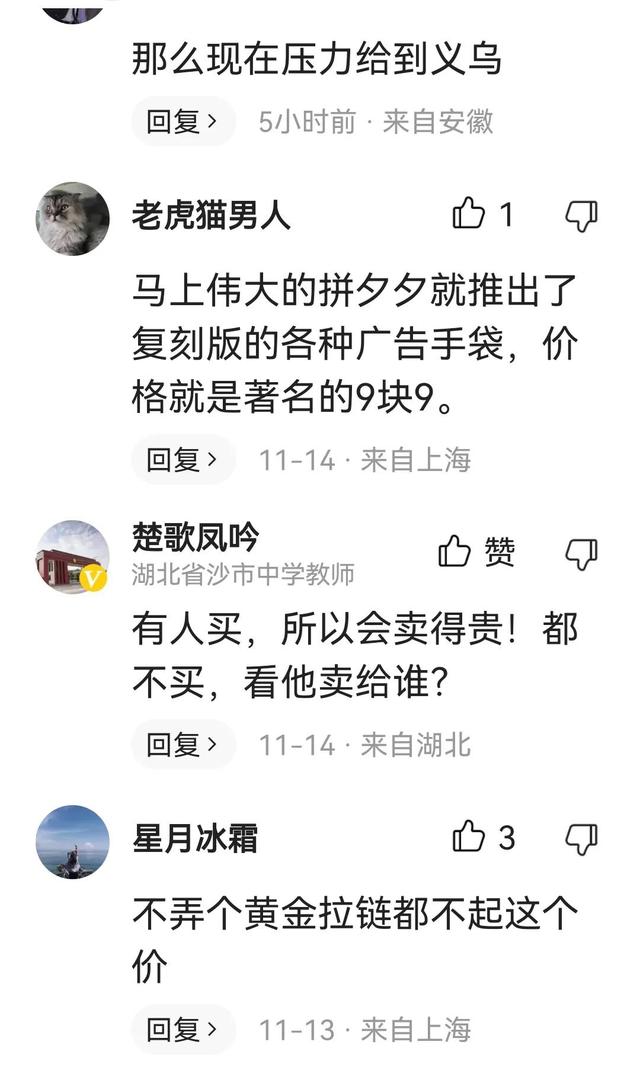Screen dimensions: 640x1080
Task: Reply to the comment about 义乌
Action: tap(182, 122)
